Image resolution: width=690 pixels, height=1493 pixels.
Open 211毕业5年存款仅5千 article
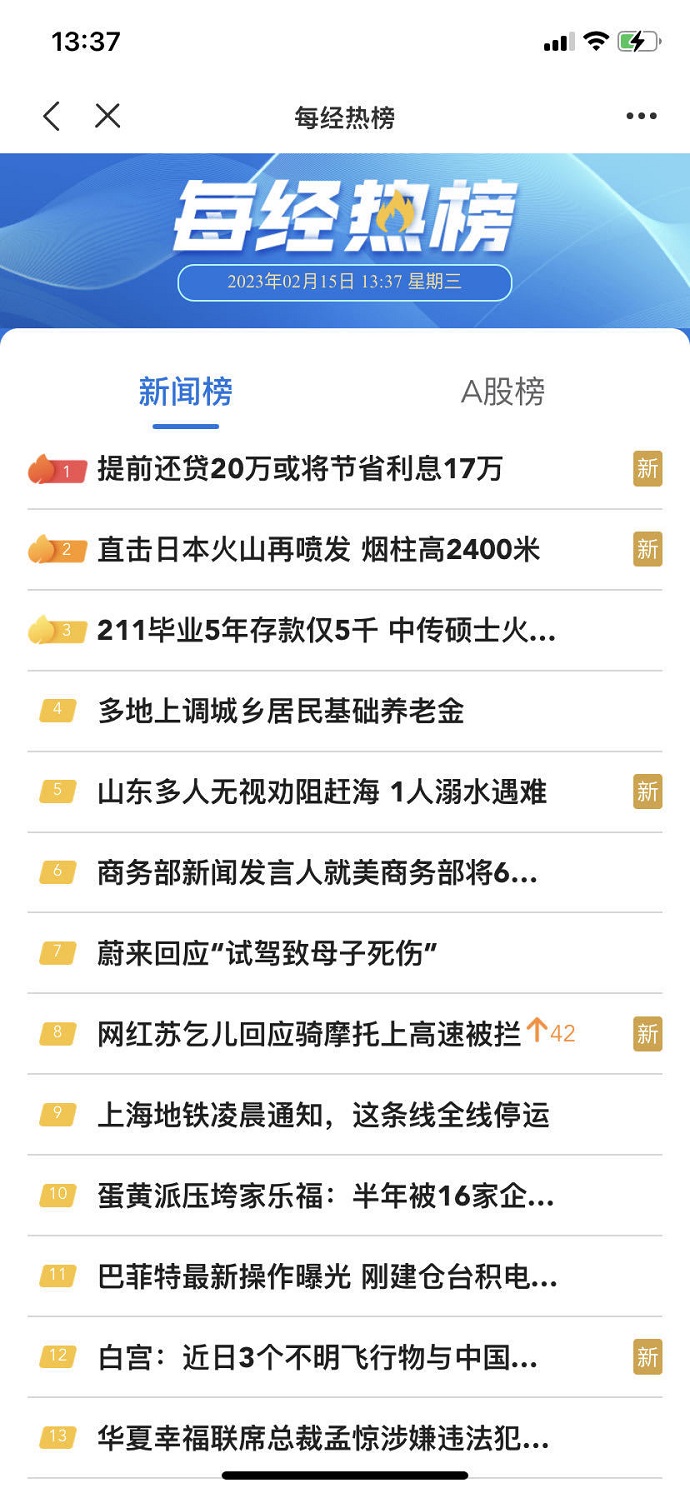tap(344, 630)
